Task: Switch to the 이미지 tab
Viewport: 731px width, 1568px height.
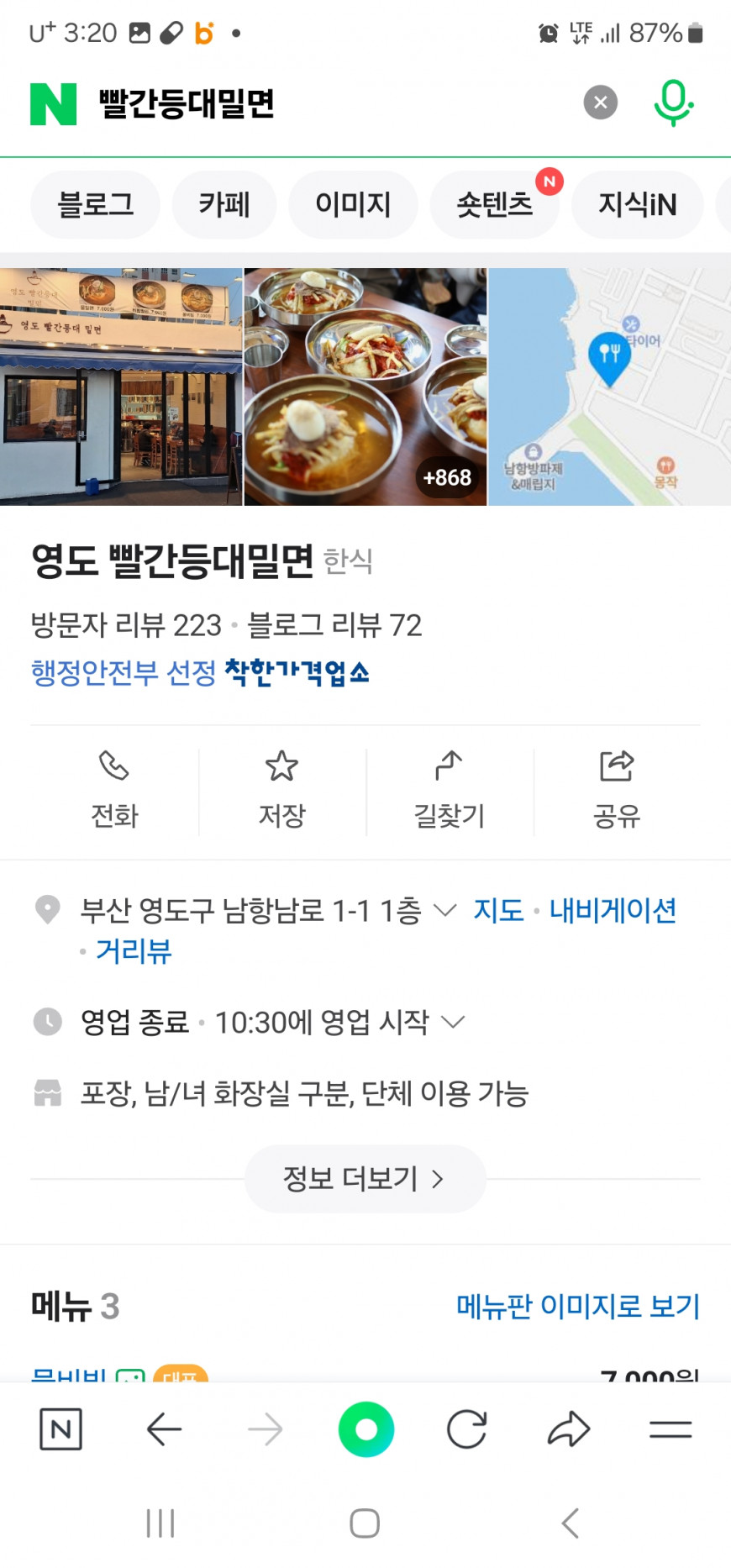Action: [x=353, y=204]
